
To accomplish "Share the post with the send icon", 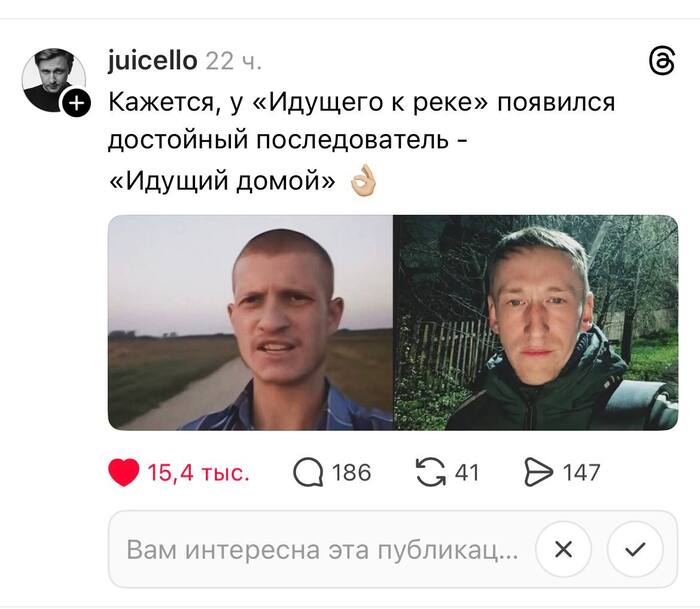I will [x=540, y=472].
